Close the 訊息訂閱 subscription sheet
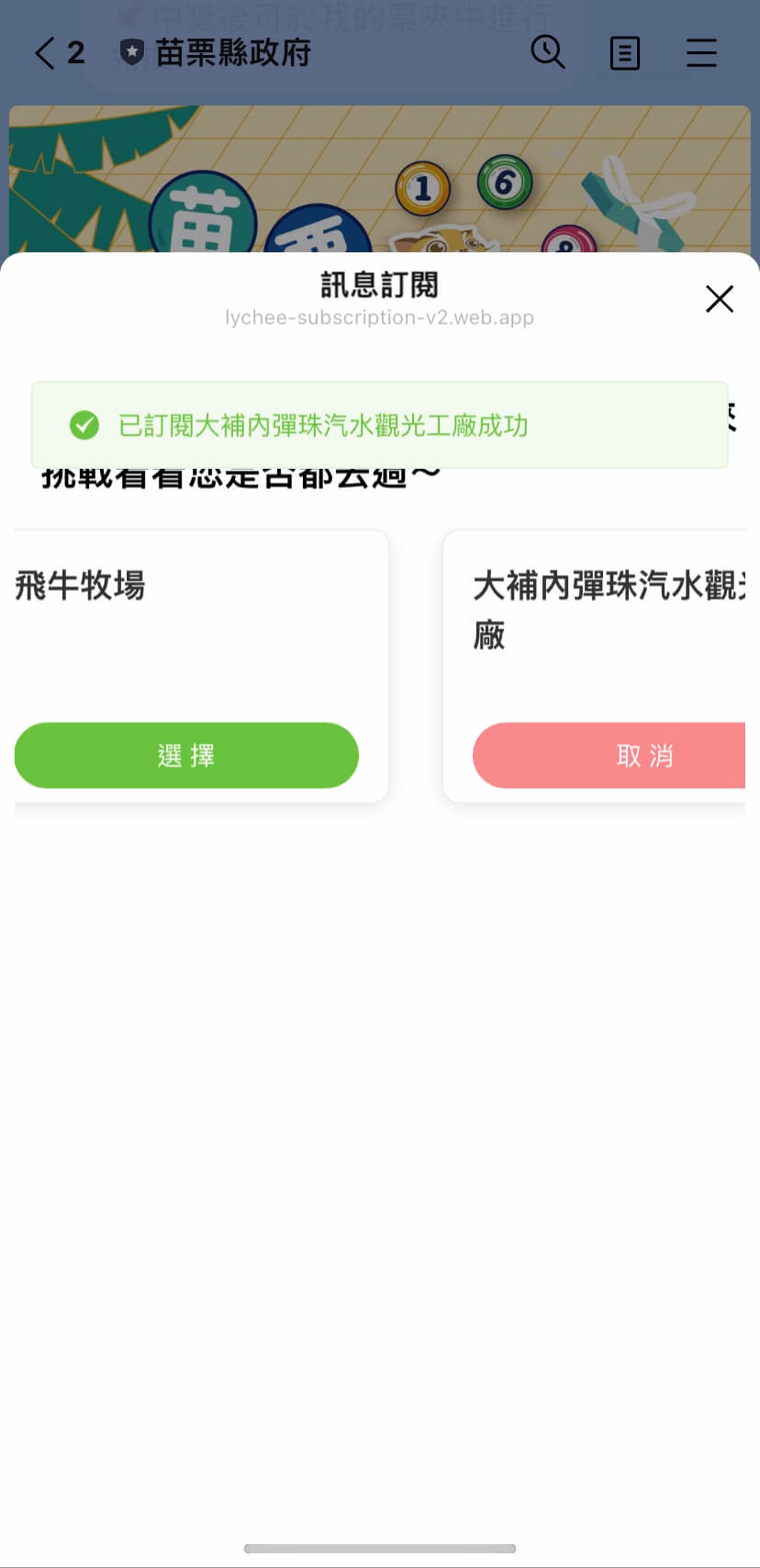 coord(719,299)
